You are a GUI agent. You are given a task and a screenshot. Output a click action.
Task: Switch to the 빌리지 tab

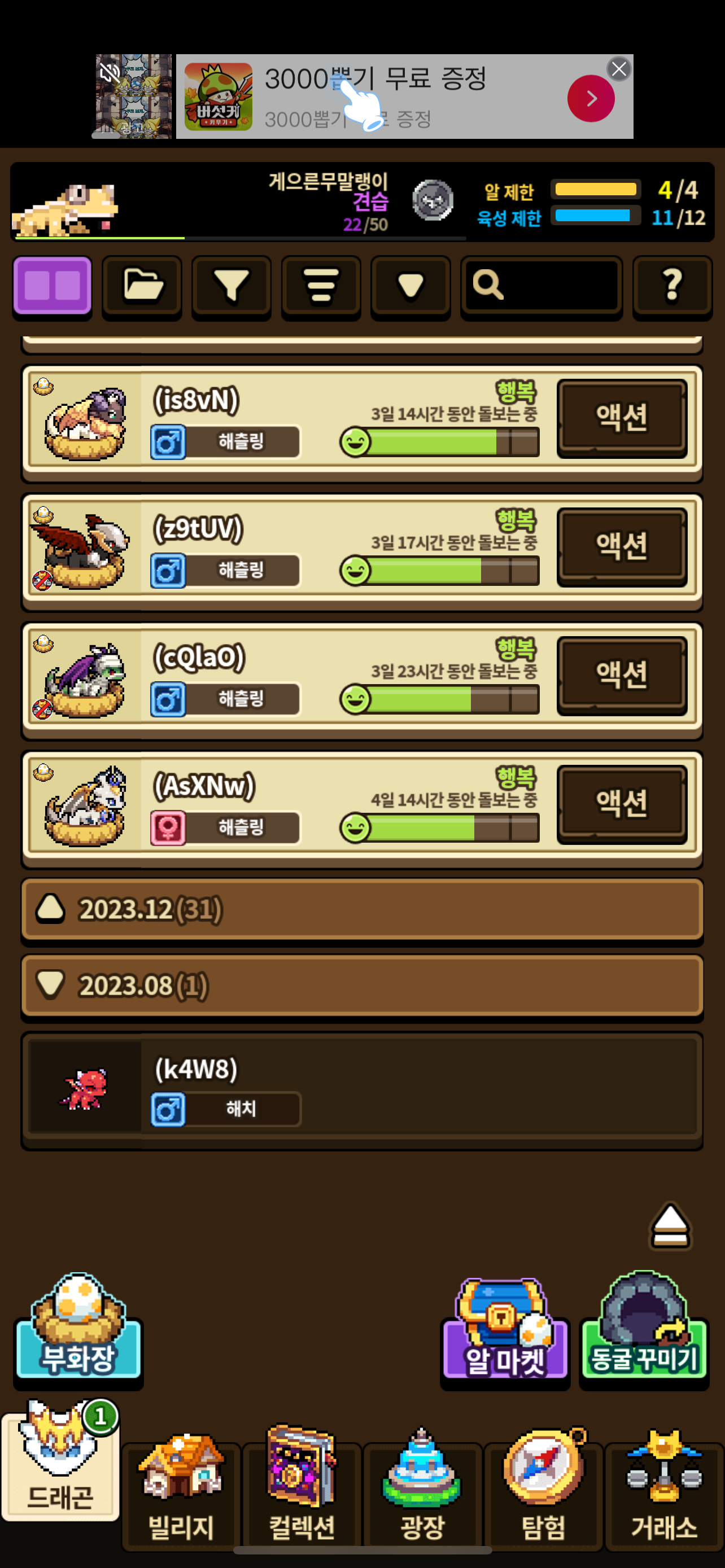click(x=181, y=1492)
